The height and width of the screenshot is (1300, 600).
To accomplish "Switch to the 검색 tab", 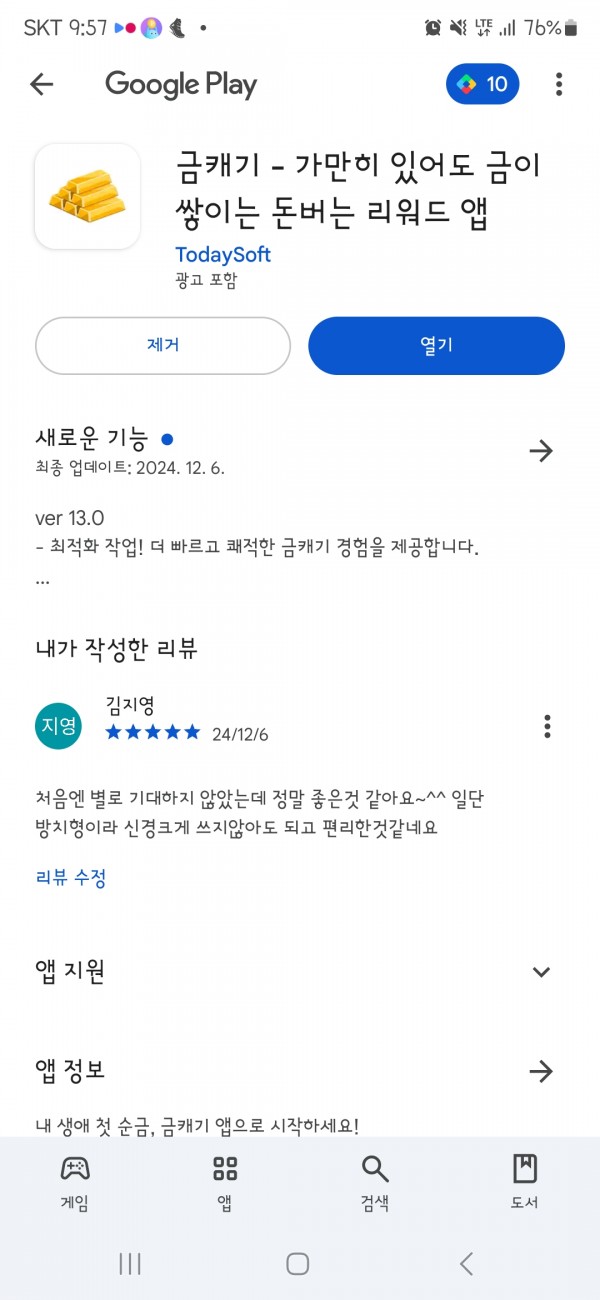I will point(375,1182).
